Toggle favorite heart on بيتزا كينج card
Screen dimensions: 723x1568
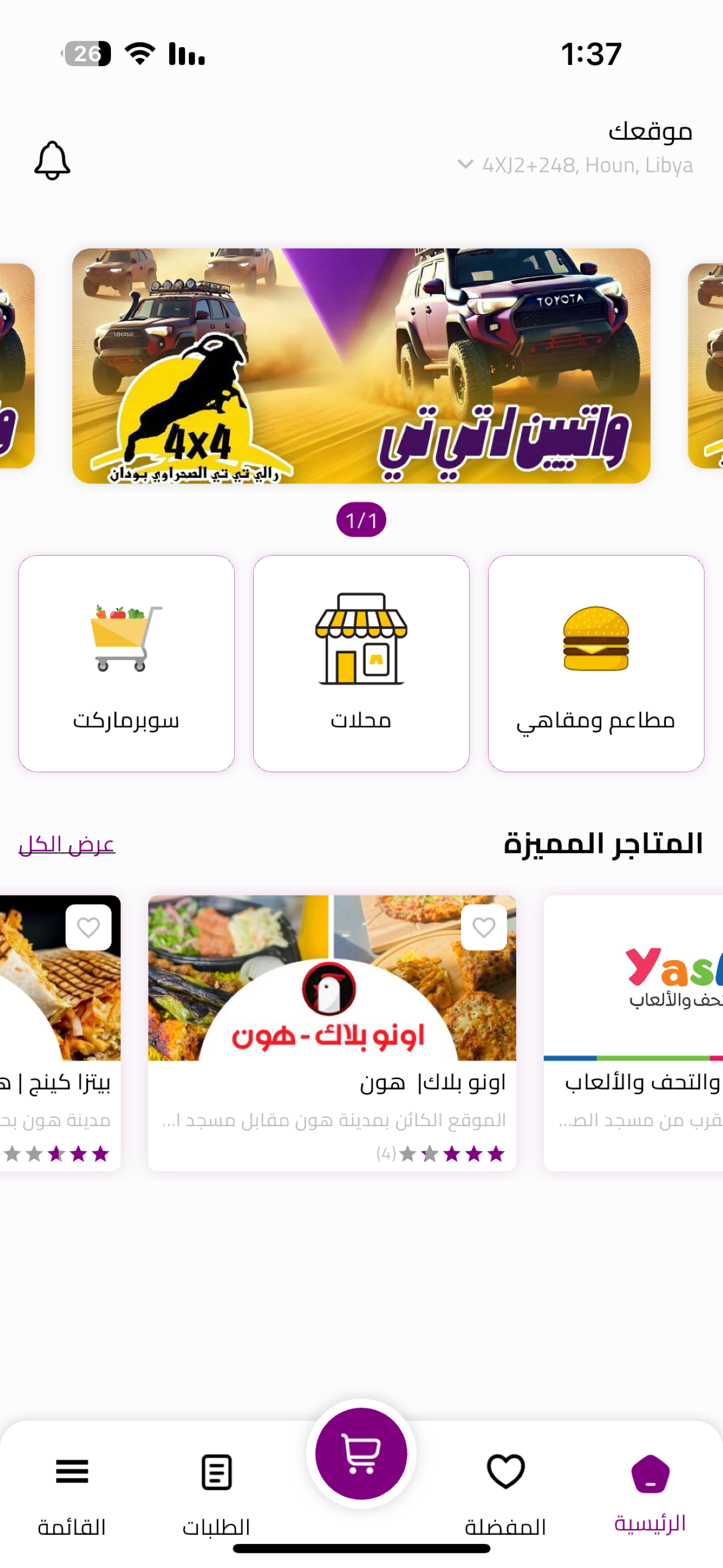pos(88,926)
